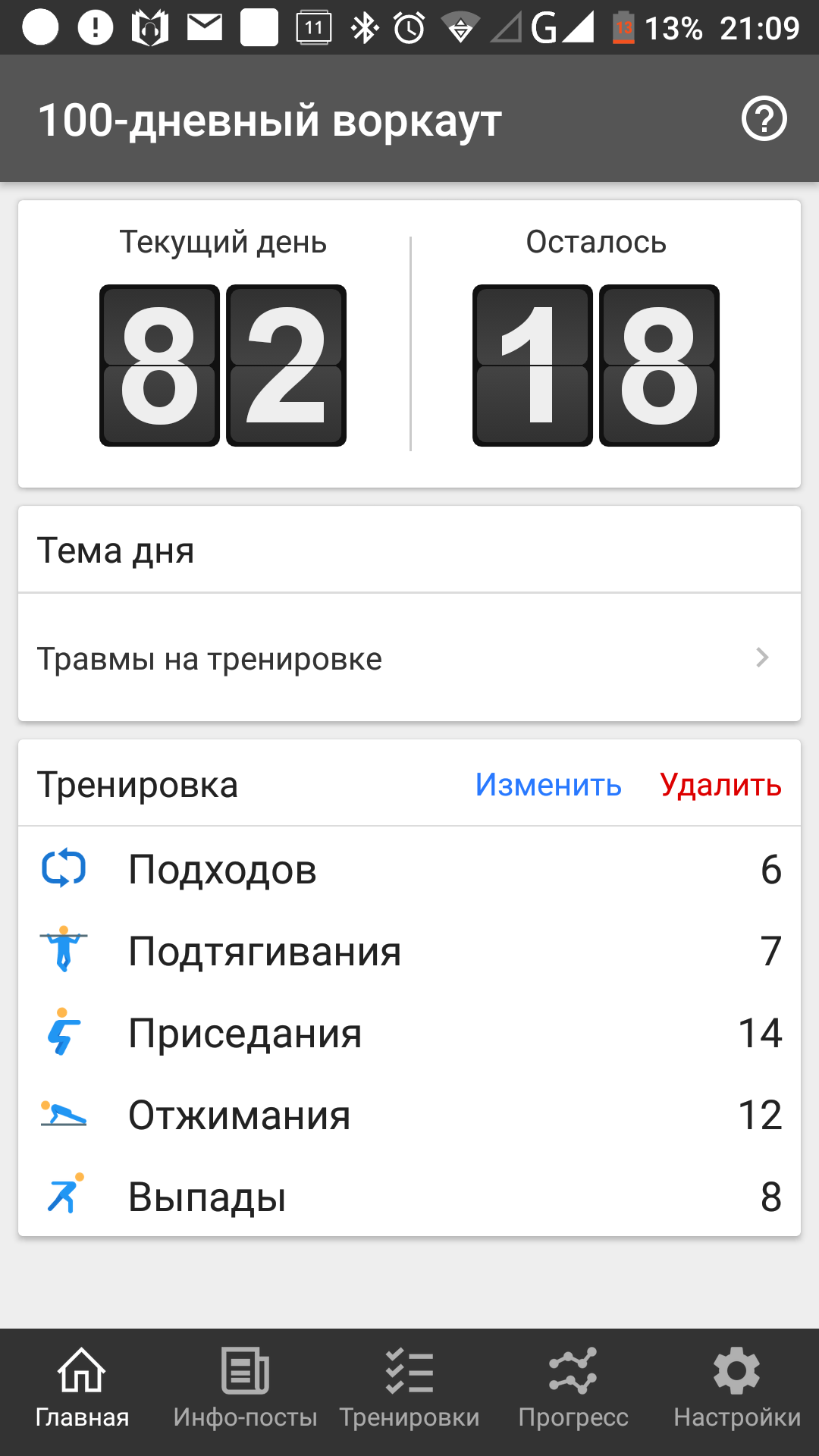The height and width of the screenshot is (1456, 819).
Task: View the "Прогресс" tab
Action: (x=573, y=1389)
